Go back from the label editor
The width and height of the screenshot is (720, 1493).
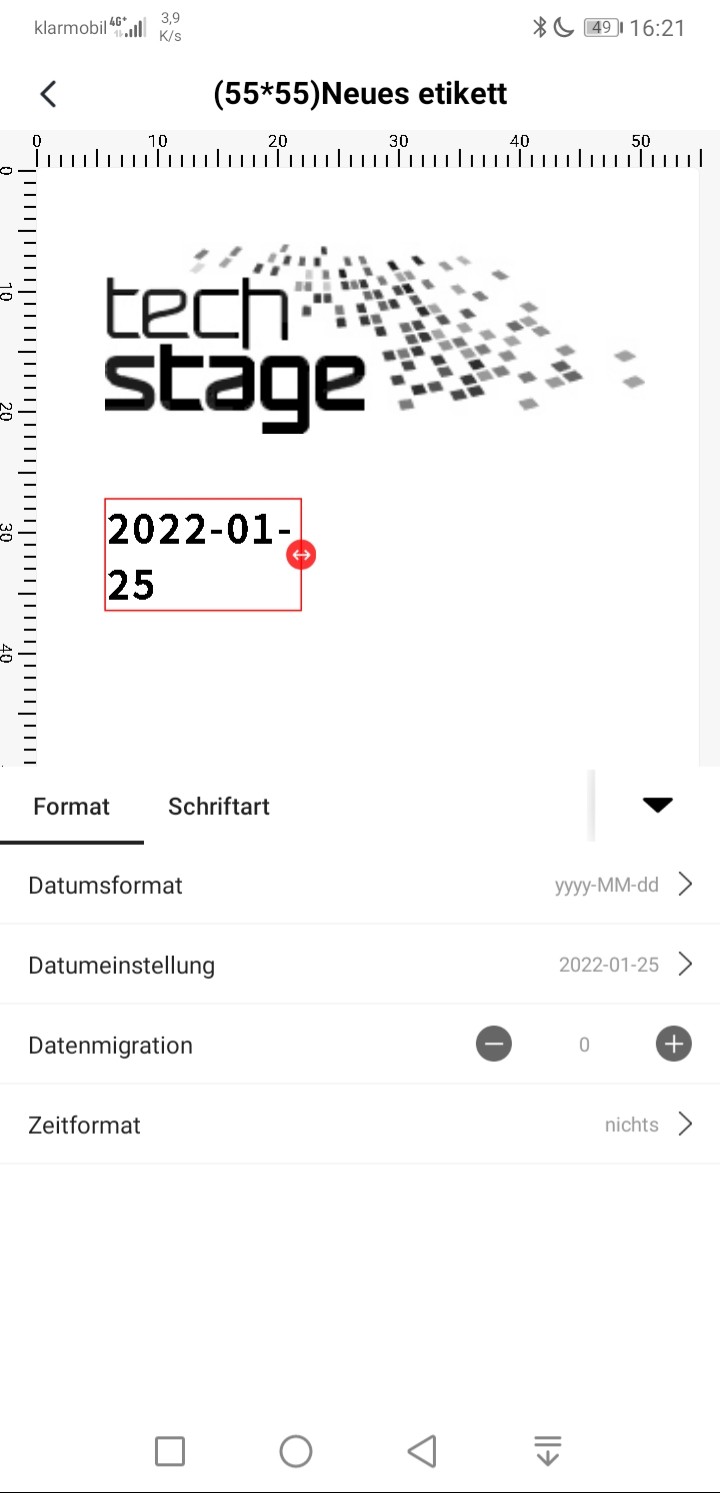[48, 94]
